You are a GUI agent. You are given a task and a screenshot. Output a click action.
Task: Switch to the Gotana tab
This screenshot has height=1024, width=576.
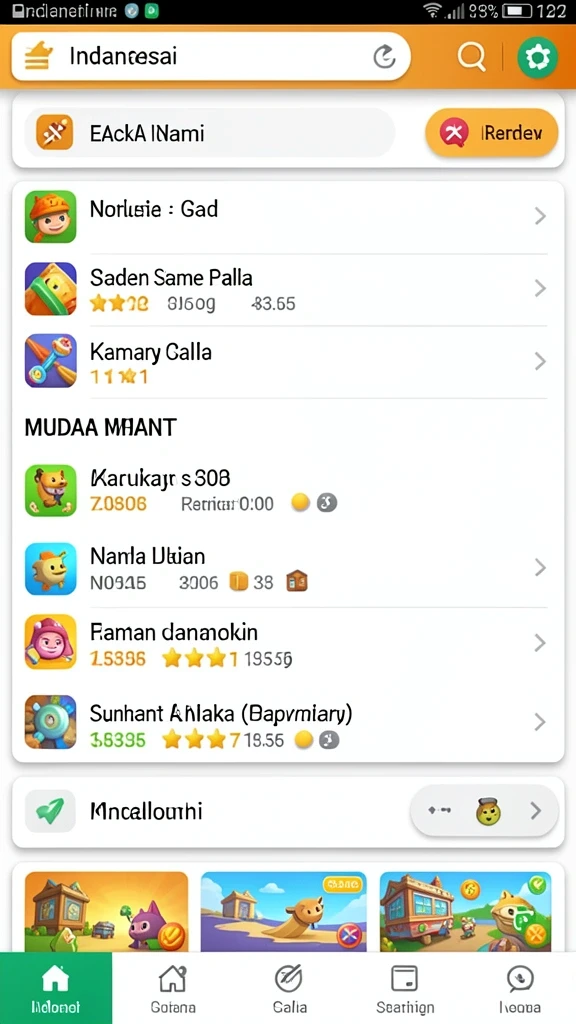pos(172,988)
